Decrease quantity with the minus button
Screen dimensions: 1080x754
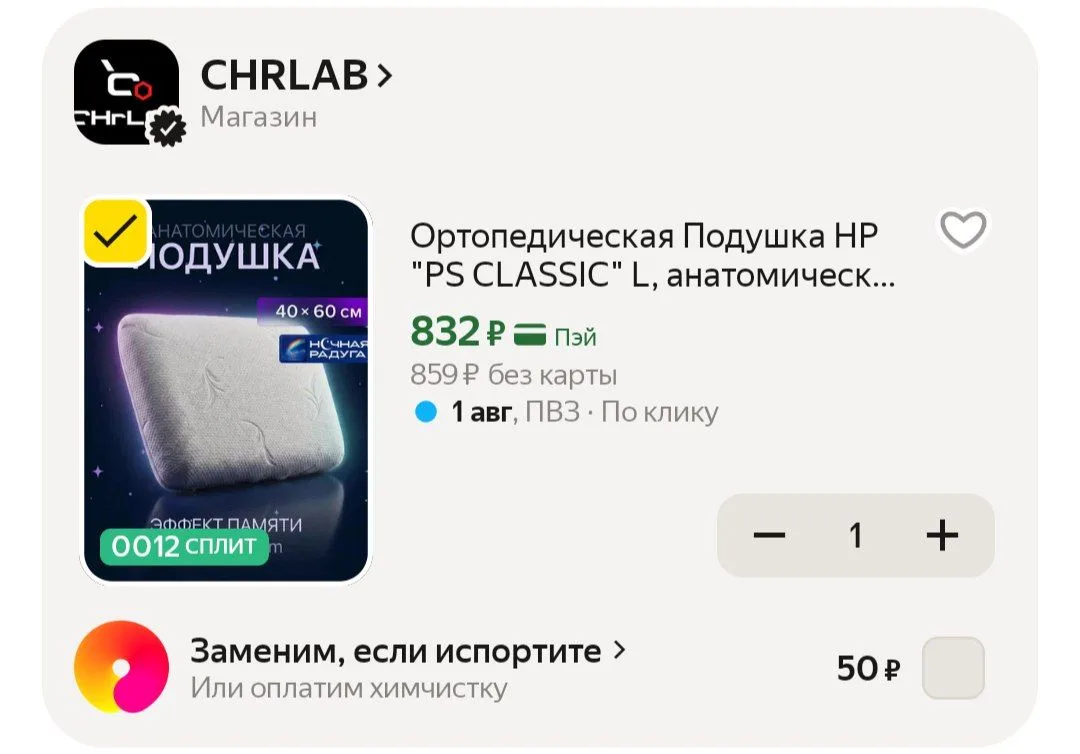[x=769, y=535]
